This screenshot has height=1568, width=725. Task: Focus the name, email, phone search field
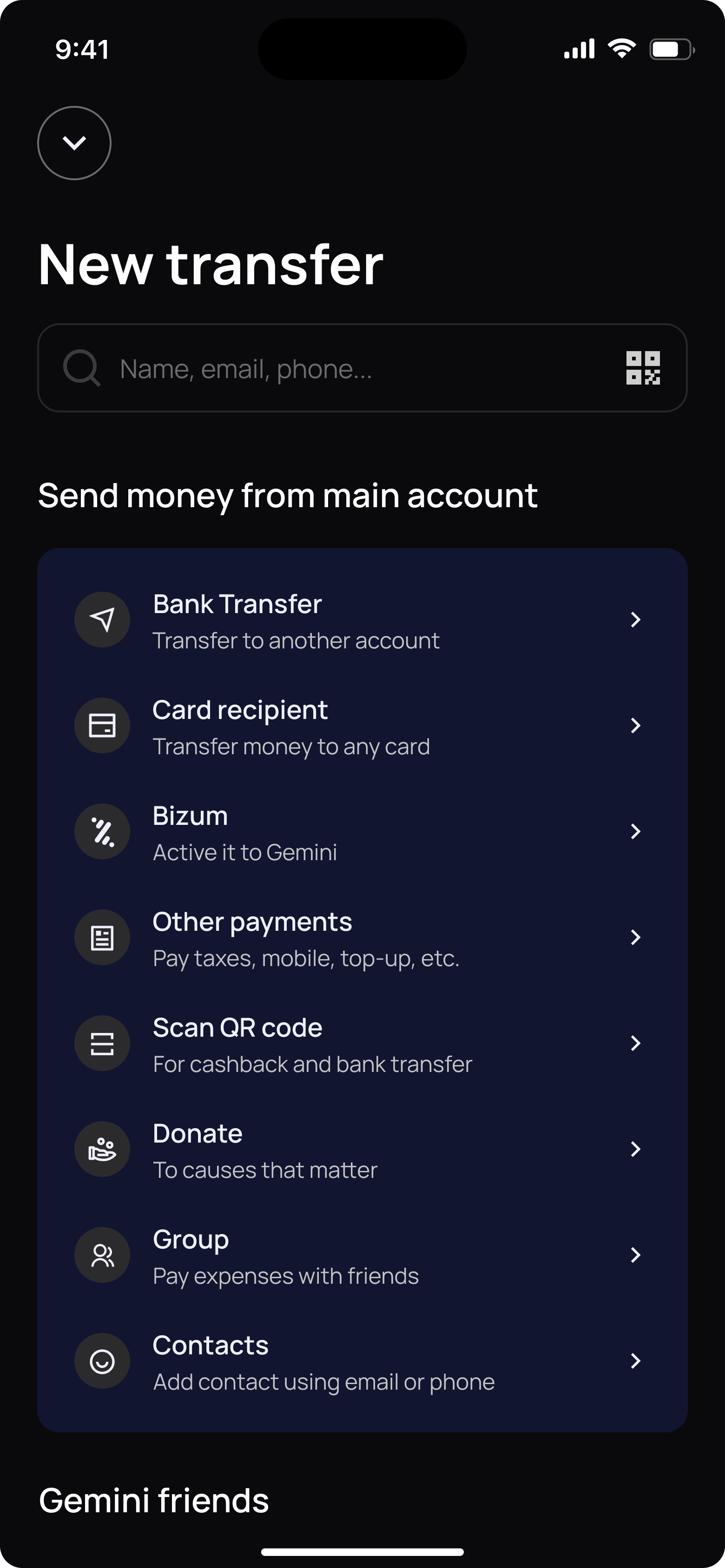pos(341,369)
